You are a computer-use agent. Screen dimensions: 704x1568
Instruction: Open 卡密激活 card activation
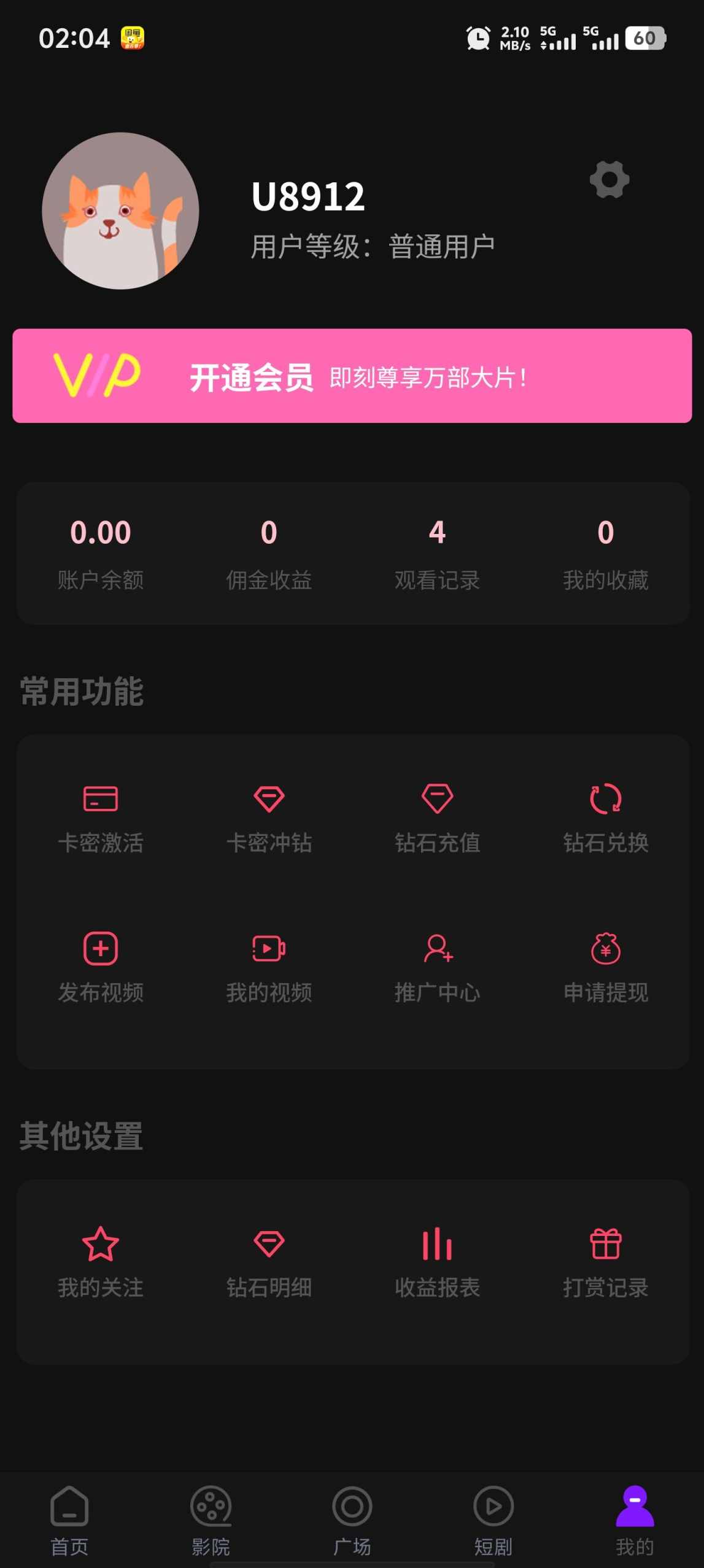pos(101,819)
